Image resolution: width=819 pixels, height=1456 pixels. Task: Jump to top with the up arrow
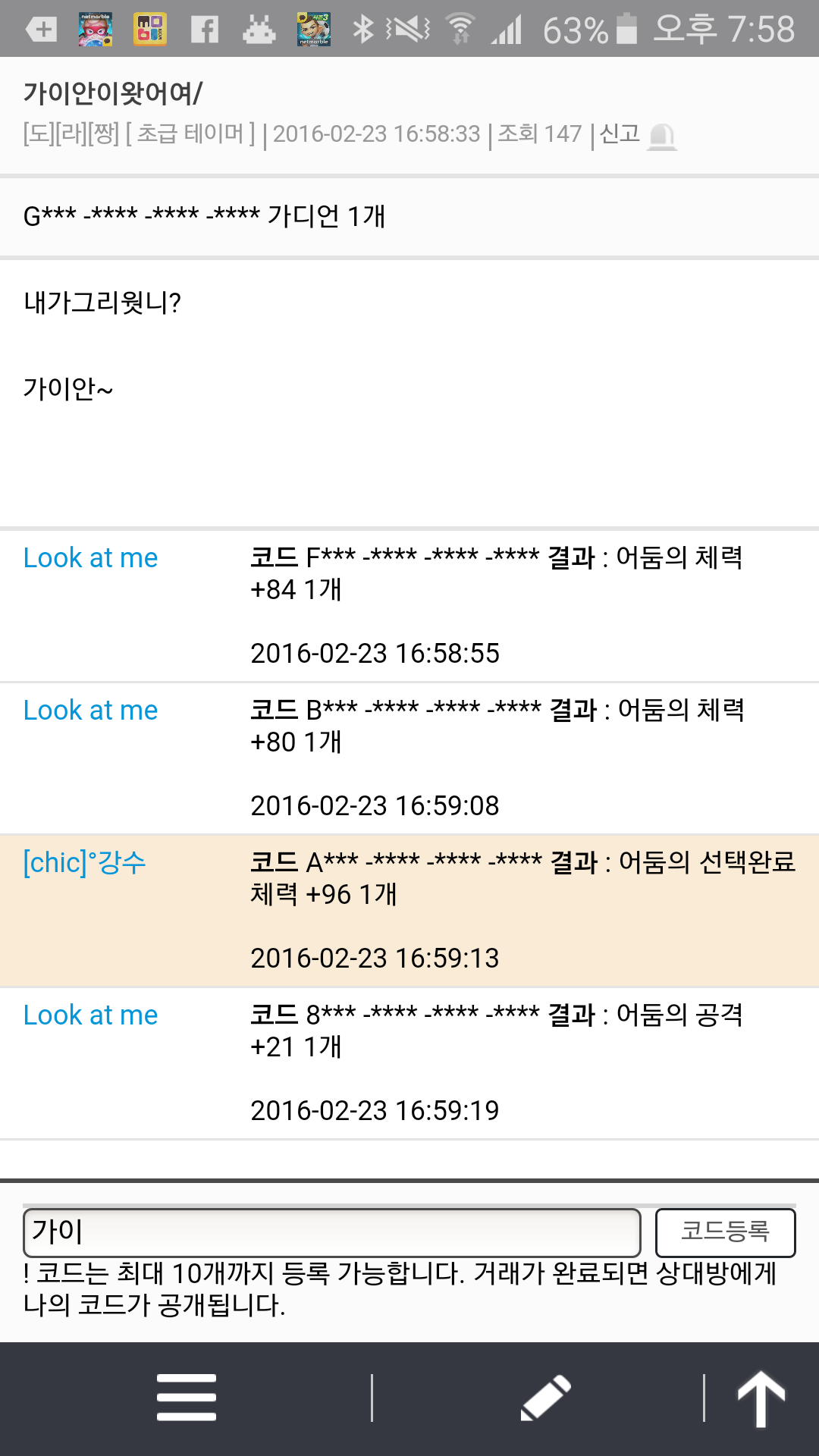[x=761, y=1398]
